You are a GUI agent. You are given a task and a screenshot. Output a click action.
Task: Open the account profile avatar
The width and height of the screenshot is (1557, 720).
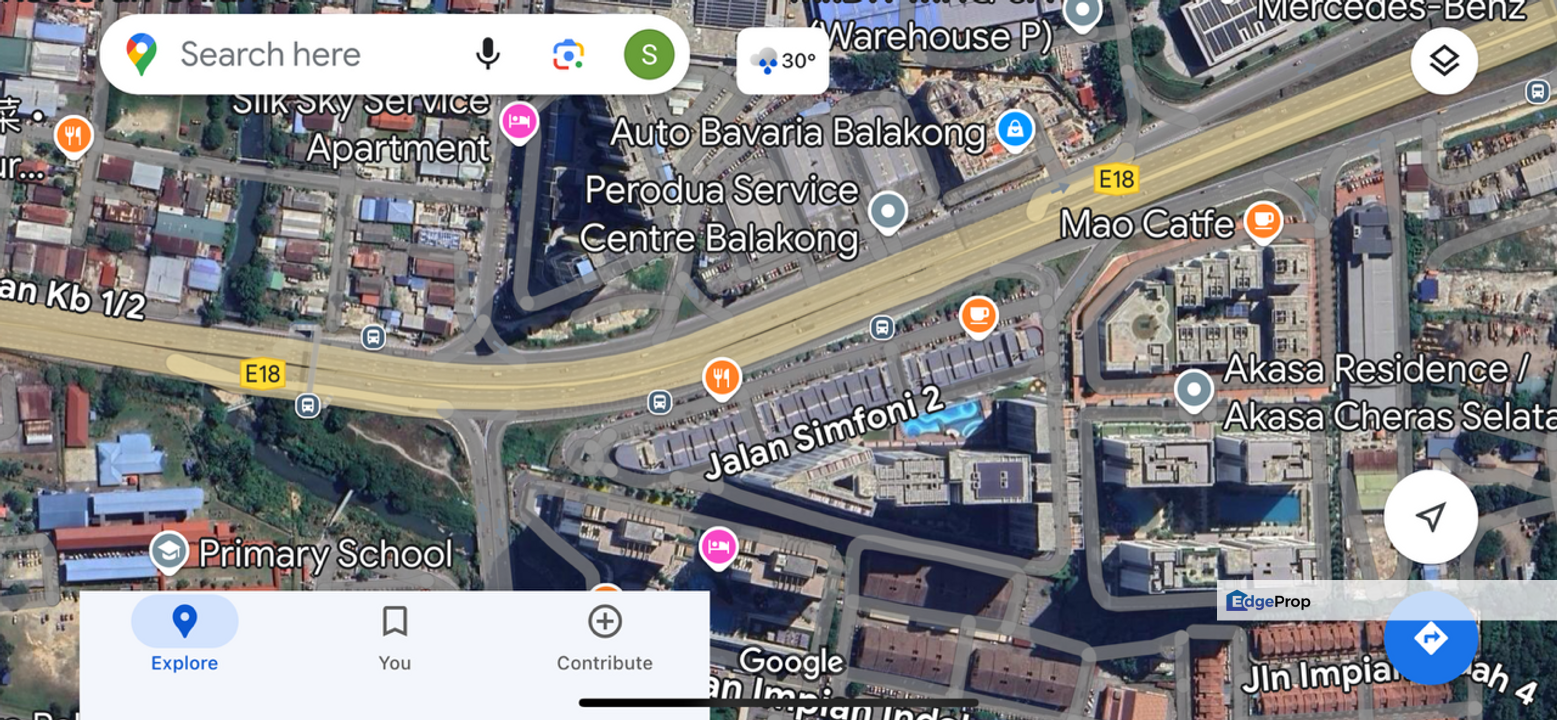649,54
